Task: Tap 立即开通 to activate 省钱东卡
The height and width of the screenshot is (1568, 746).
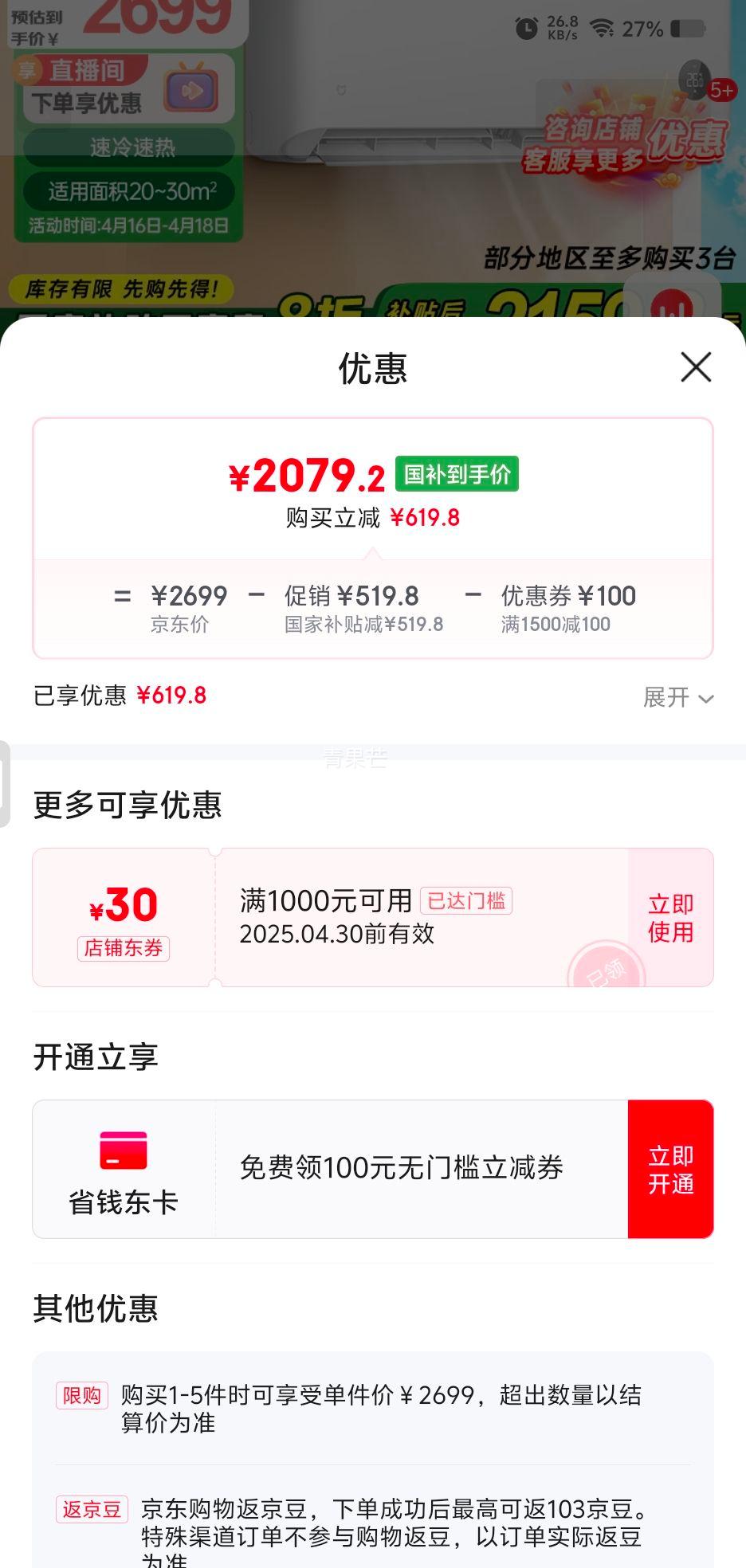Action: (671, 1168)
